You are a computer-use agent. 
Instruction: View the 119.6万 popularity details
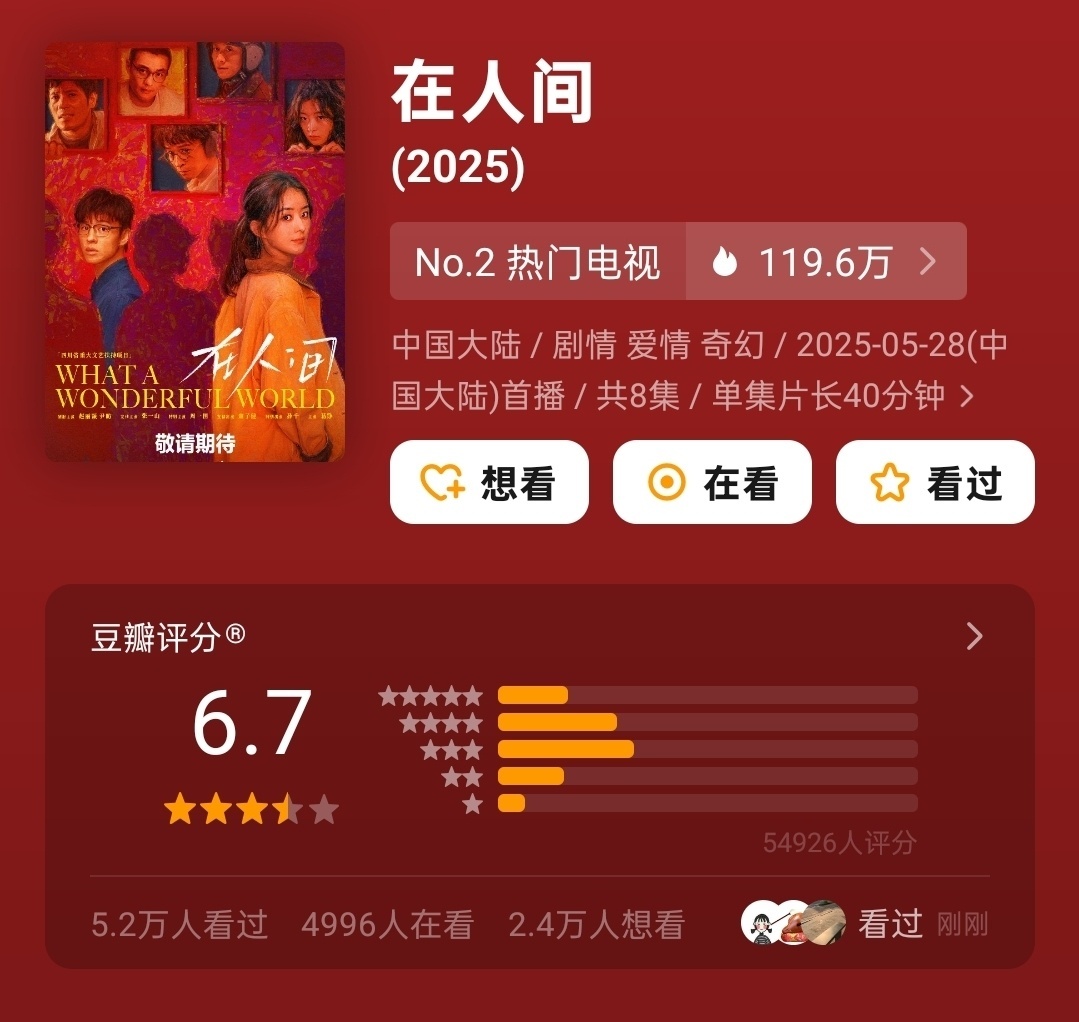pos(826,262)
